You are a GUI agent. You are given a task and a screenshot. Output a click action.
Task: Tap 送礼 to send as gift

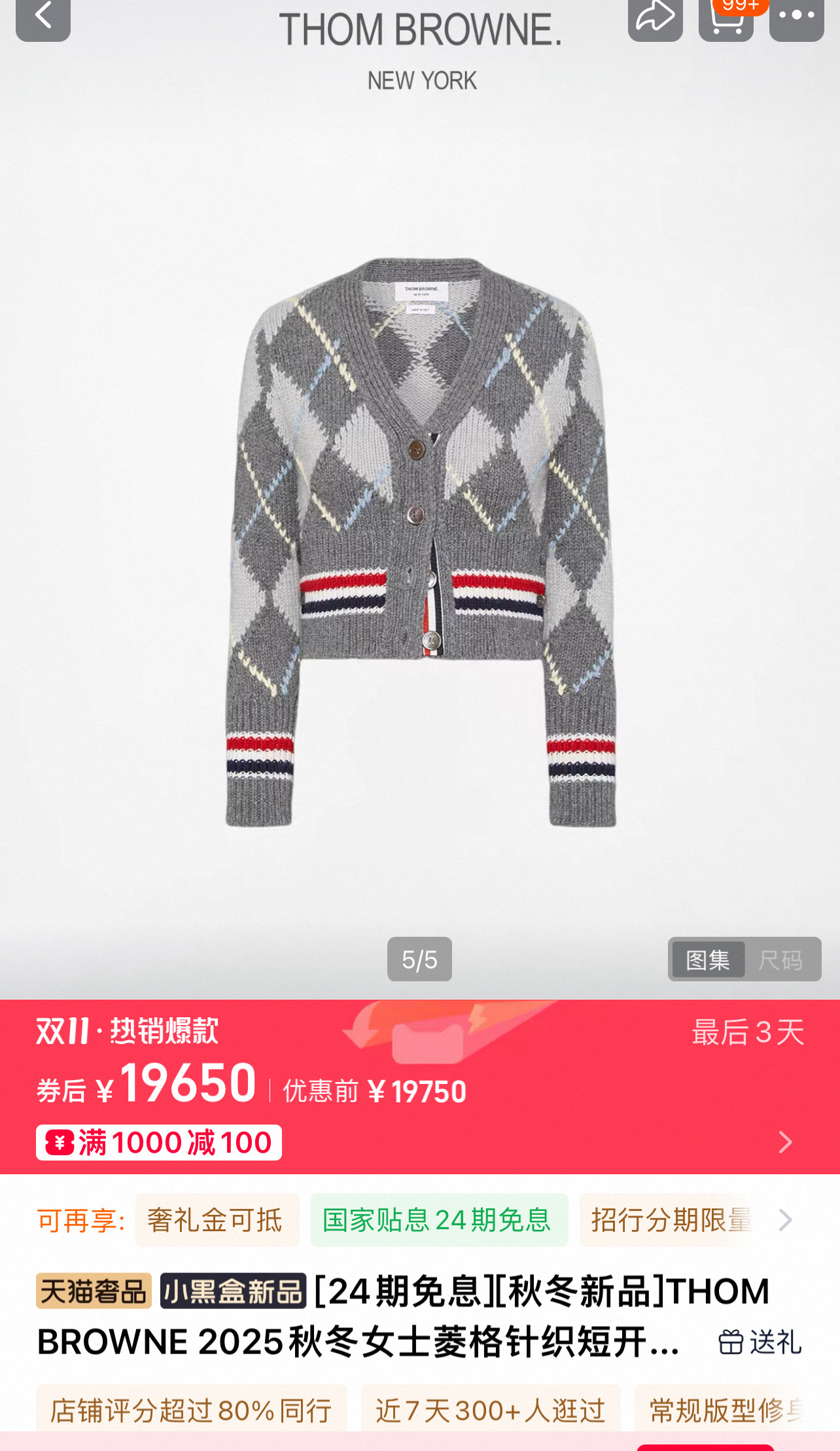(x=760, y=1342)
